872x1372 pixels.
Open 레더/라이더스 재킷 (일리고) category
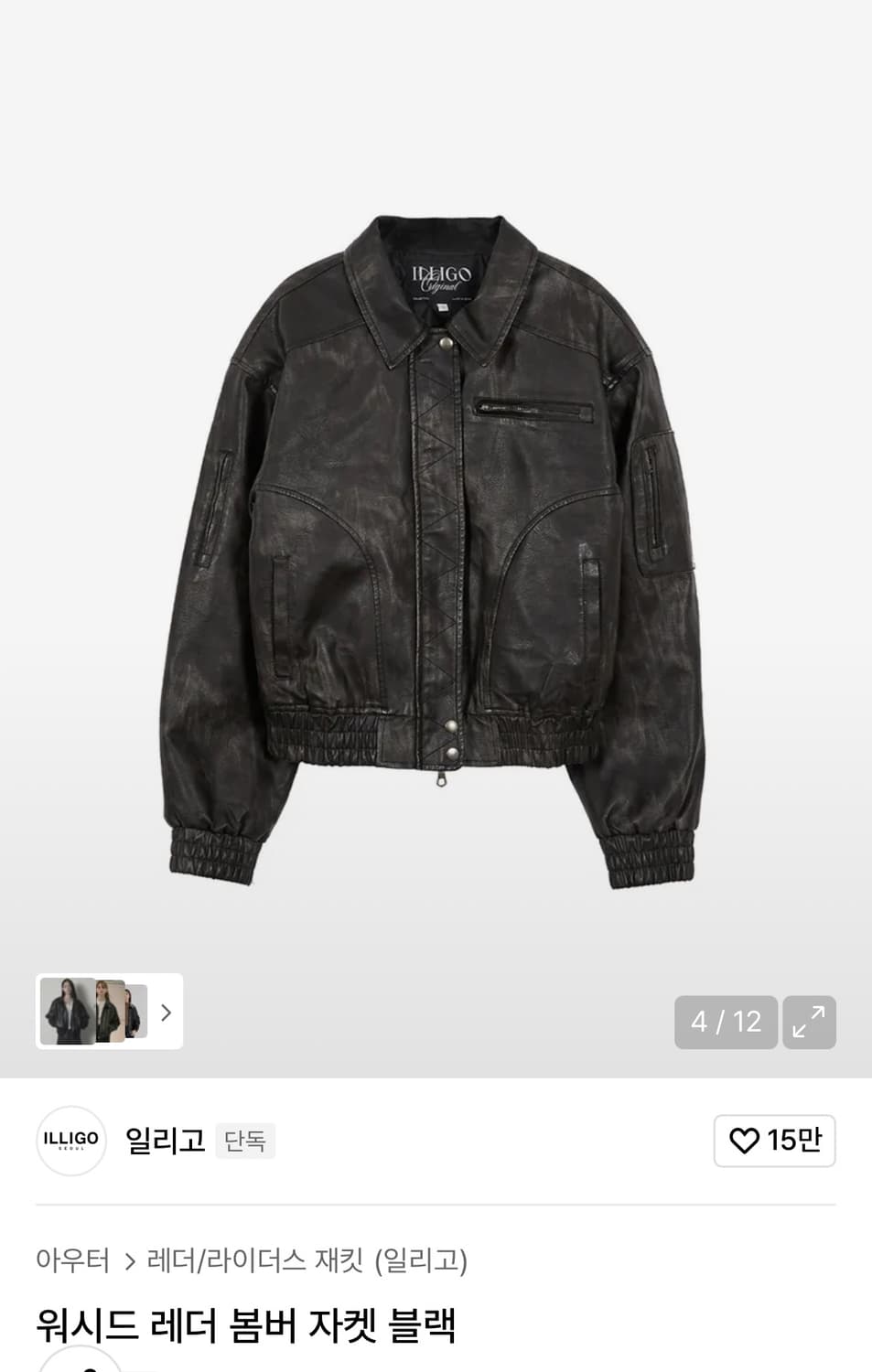[307, 1260]
